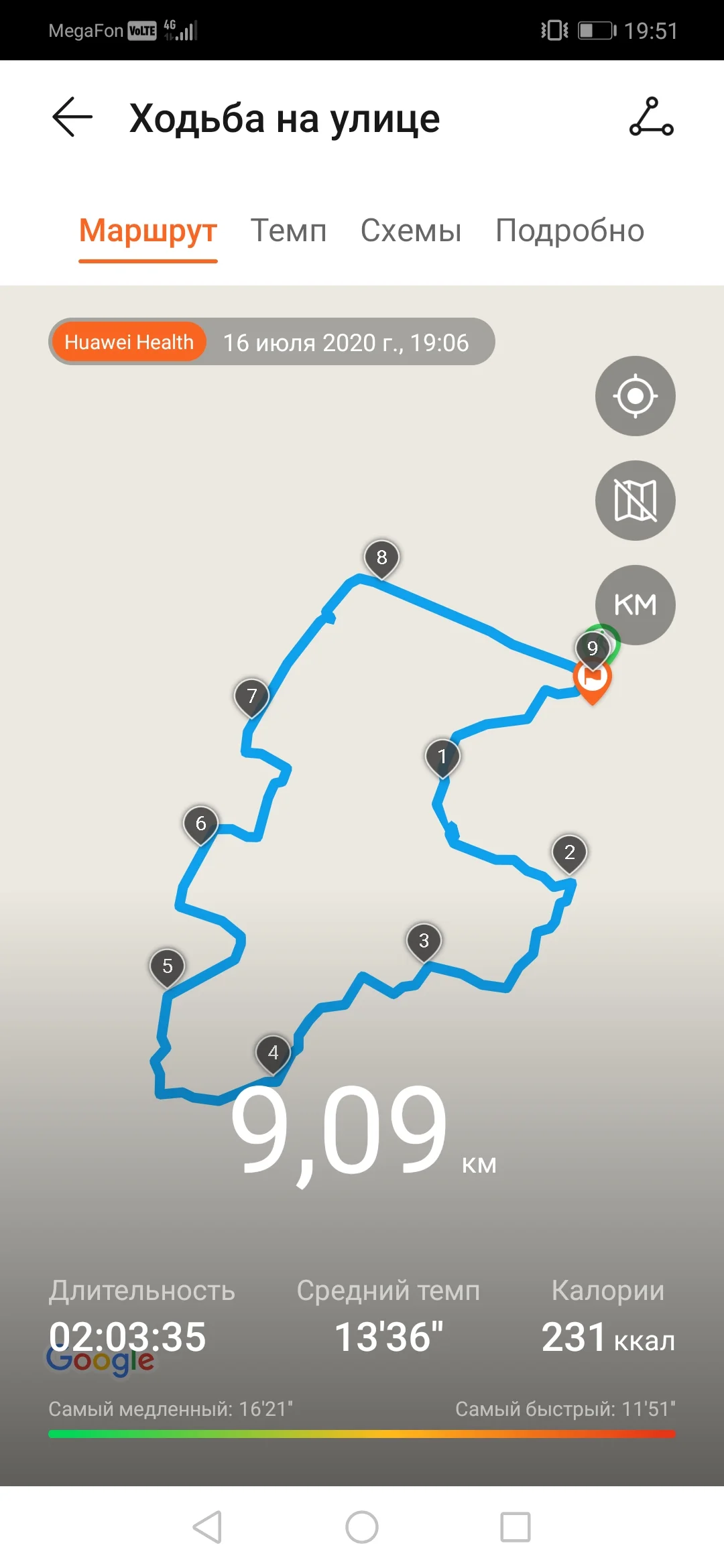Open the recent apps overview

click(x=516, y=1527)
